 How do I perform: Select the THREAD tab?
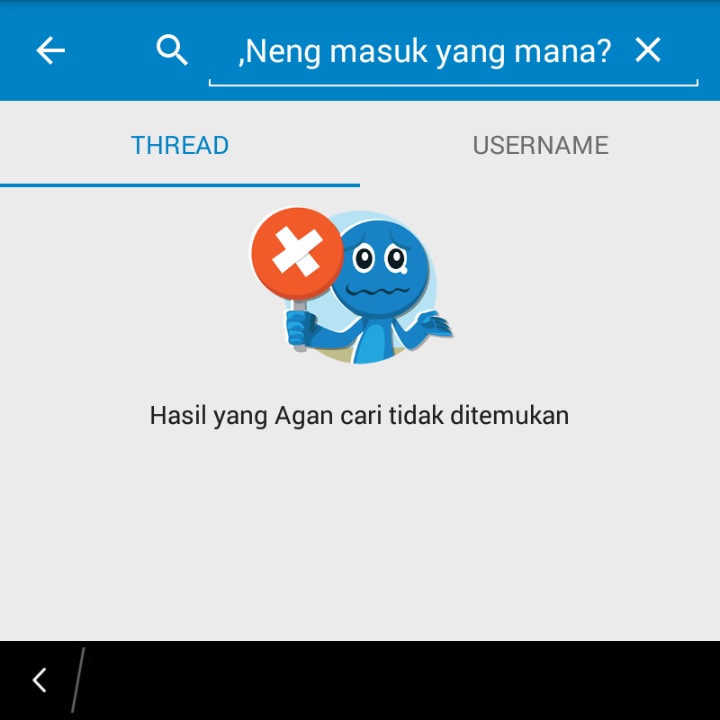(180, 145)
